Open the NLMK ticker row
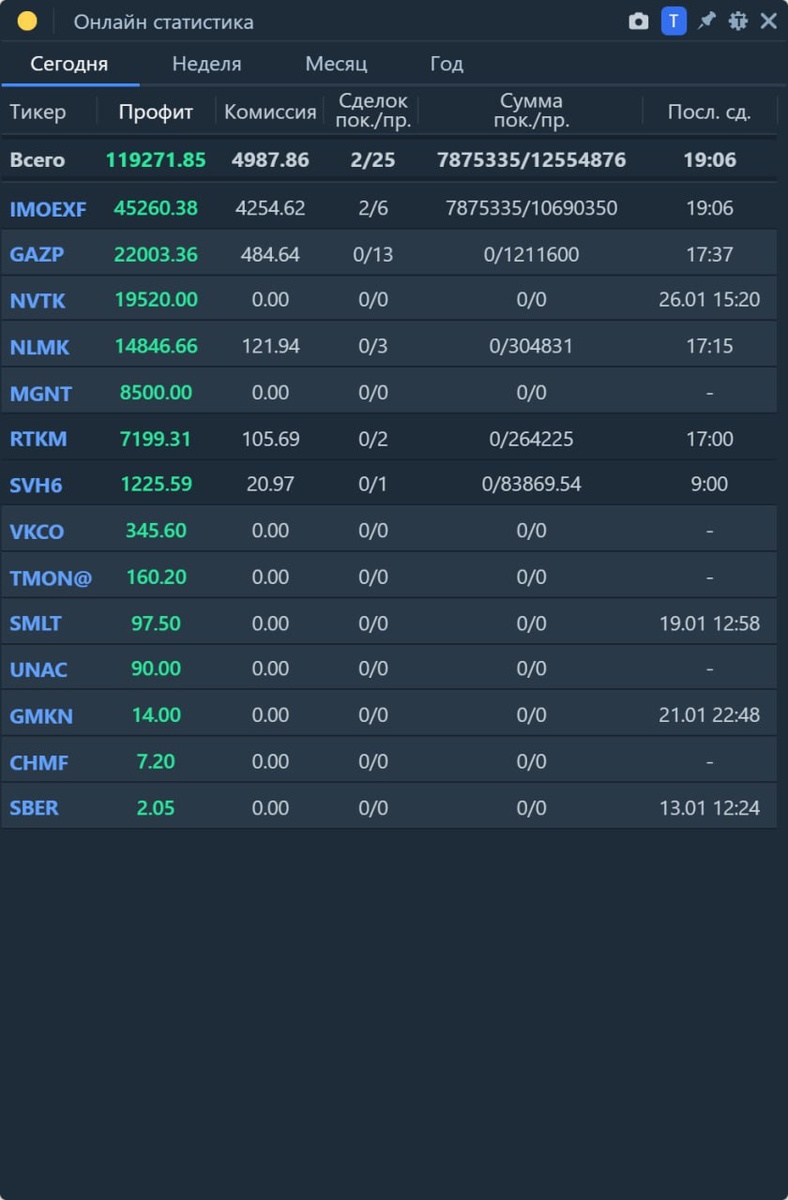The height and width of the screenshot is (1200, 788). pos(39,347)
